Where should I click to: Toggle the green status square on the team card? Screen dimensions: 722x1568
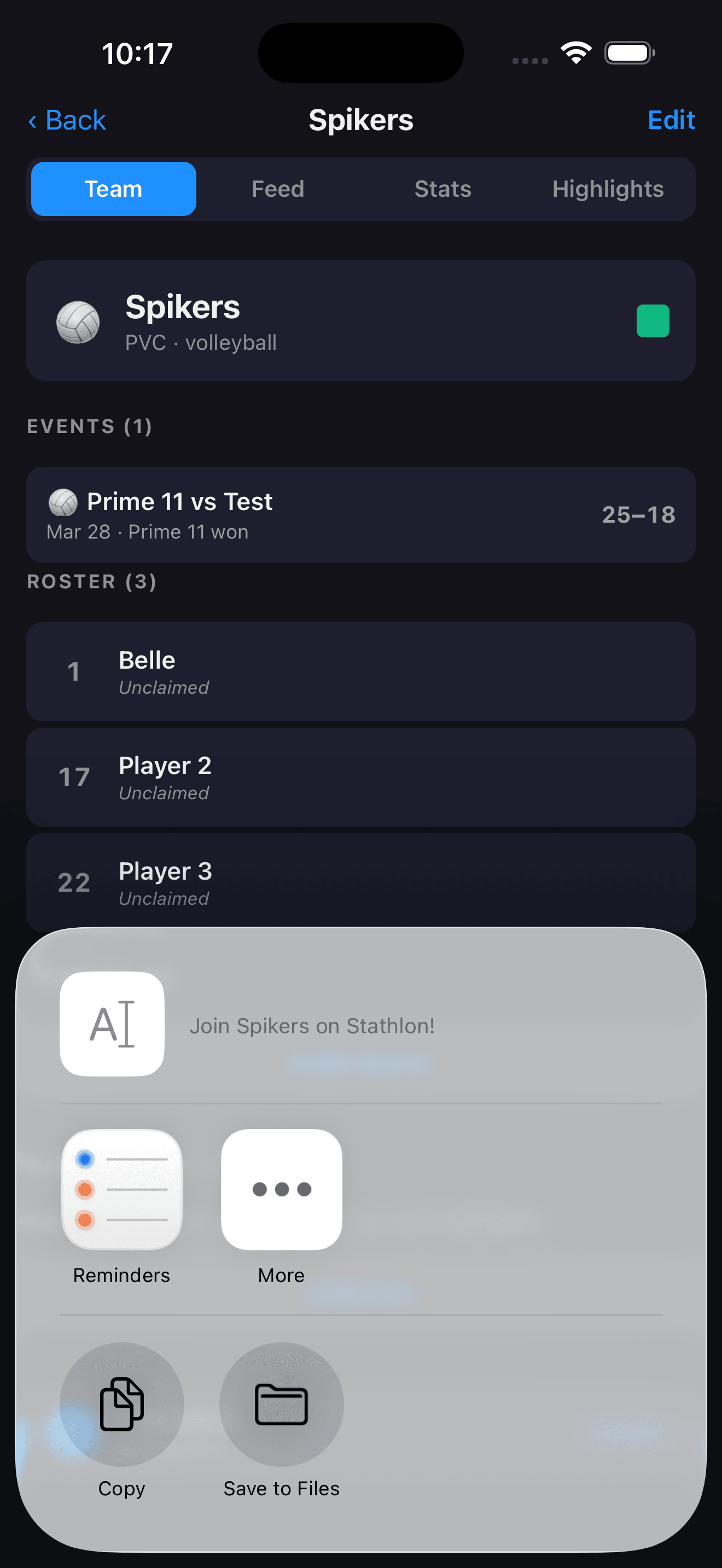tap(652, 321)
